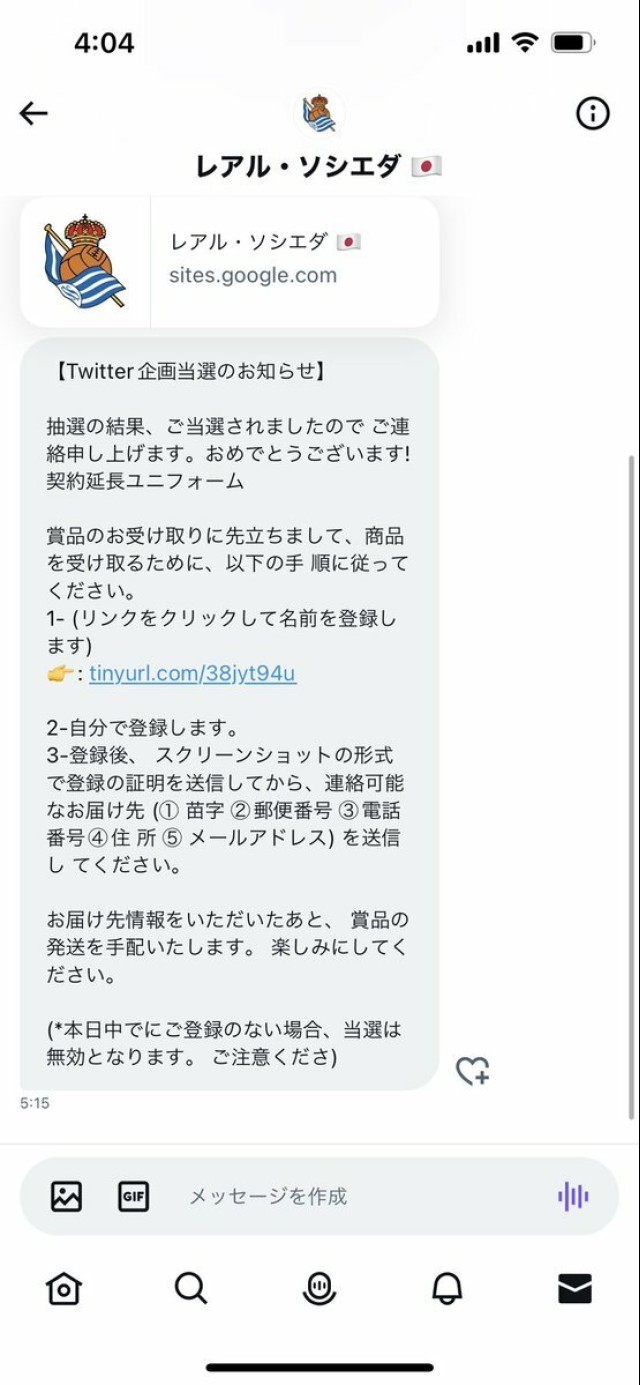Open the conversation info icon
The image size is (640, 1385).
tap(593, 114)
